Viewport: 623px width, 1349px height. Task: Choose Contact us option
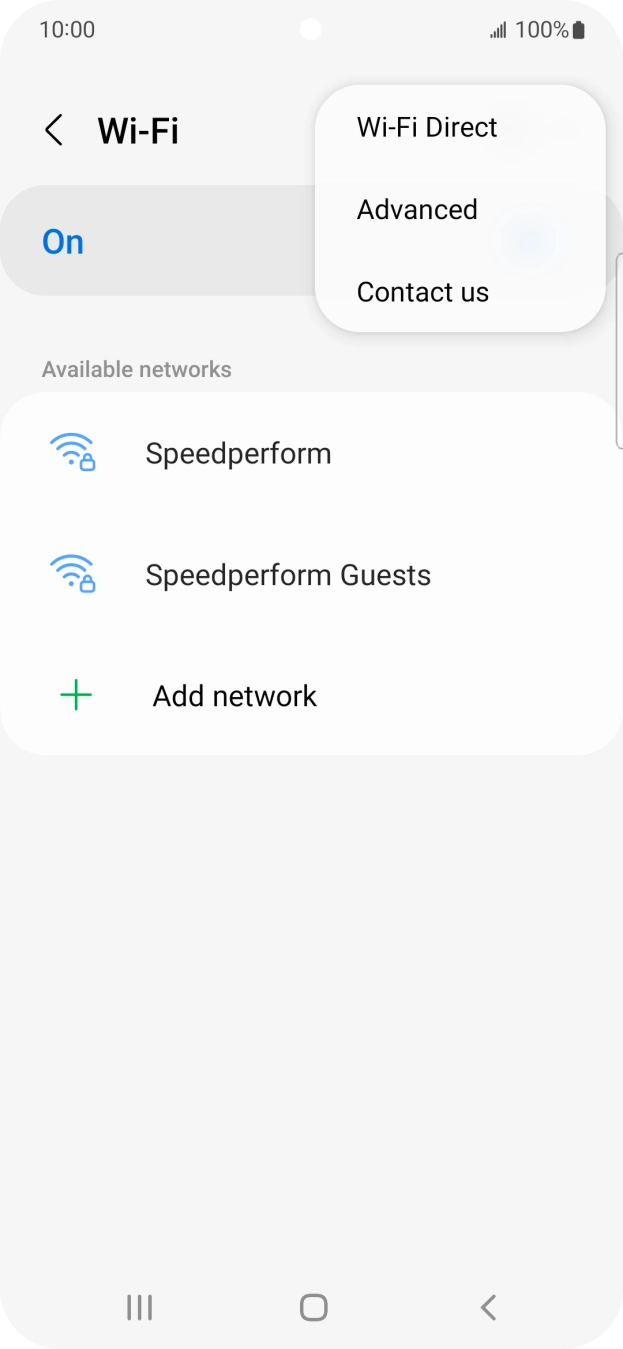click(423, 292)
